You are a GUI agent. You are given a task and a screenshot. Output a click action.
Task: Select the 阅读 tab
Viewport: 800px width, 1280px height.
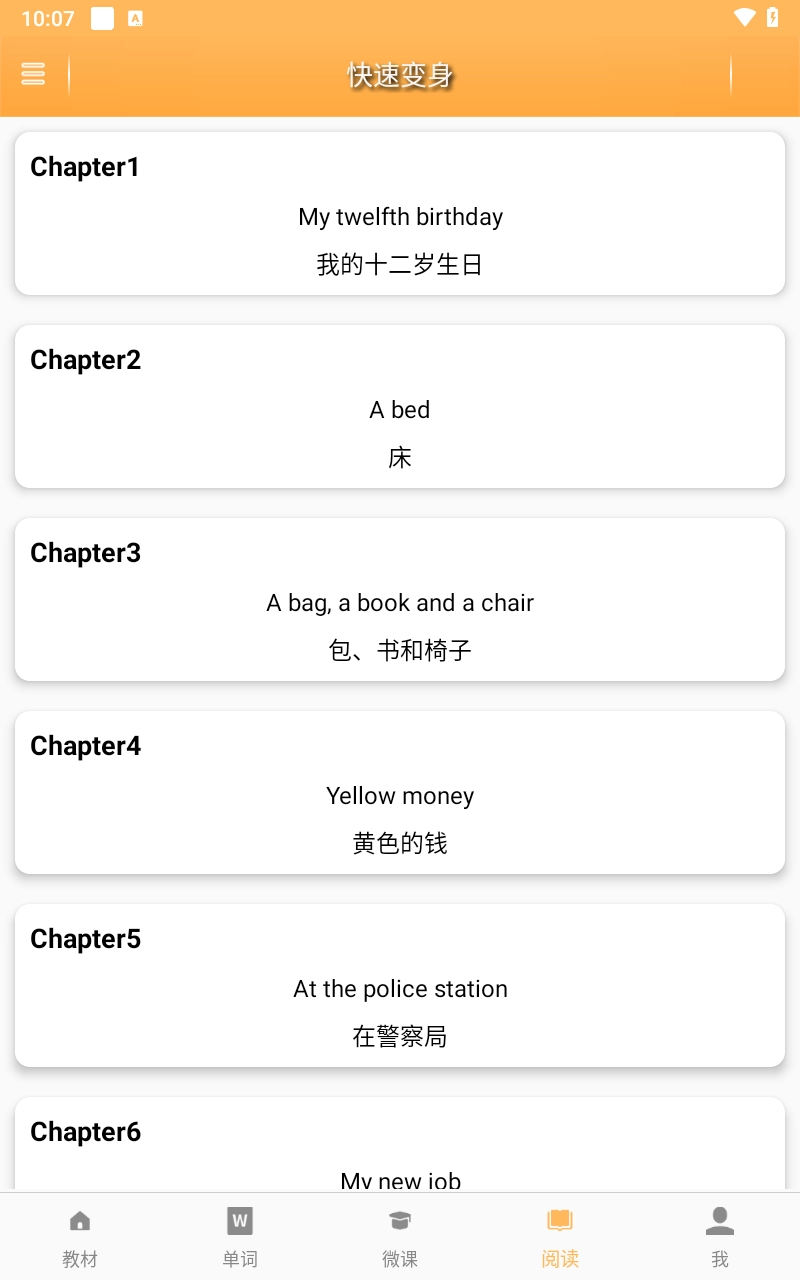click(560, 1236)
